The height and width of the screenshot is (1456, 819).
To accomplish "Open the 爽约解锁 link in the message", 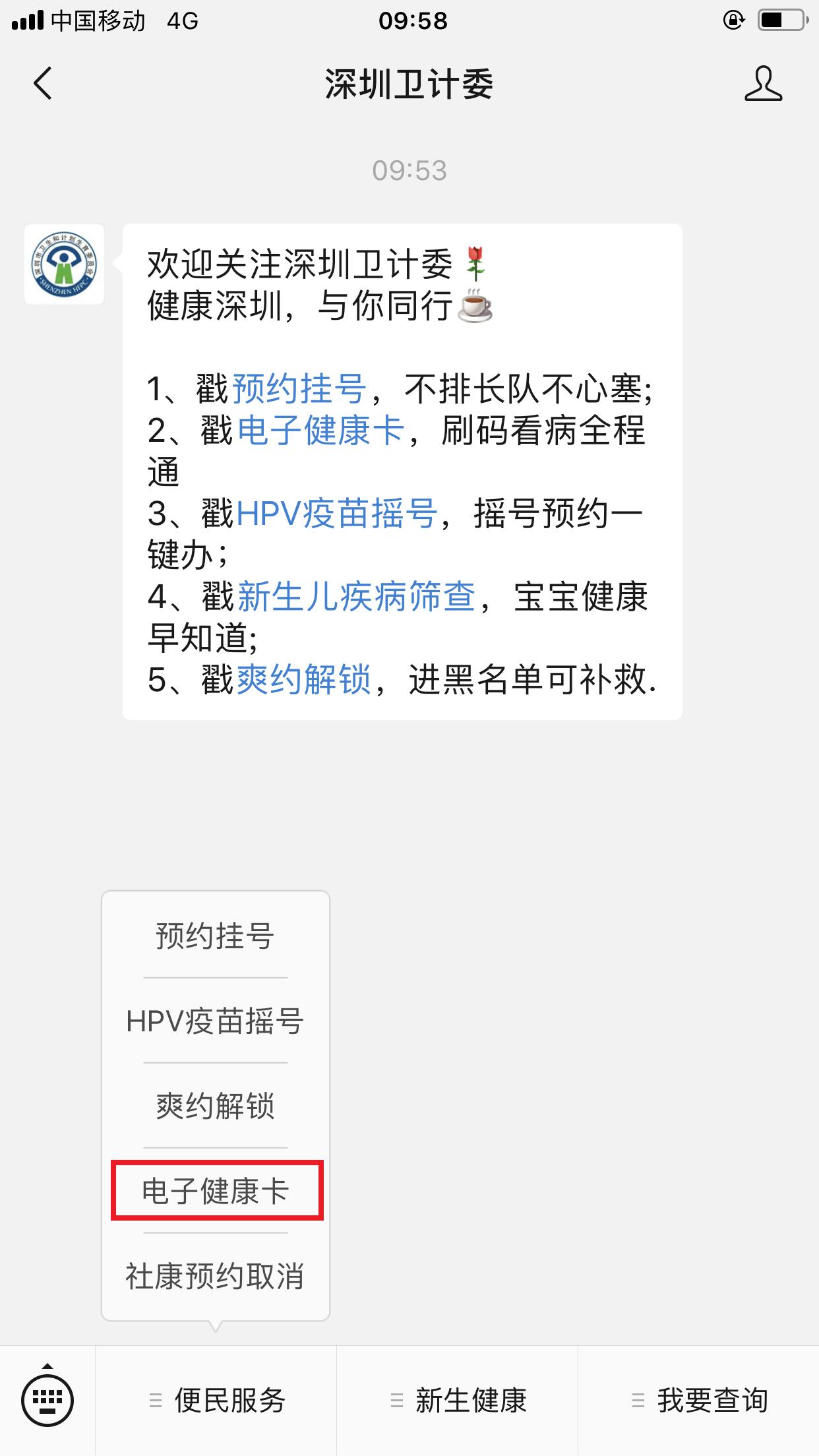I will [x=303, y=679].
